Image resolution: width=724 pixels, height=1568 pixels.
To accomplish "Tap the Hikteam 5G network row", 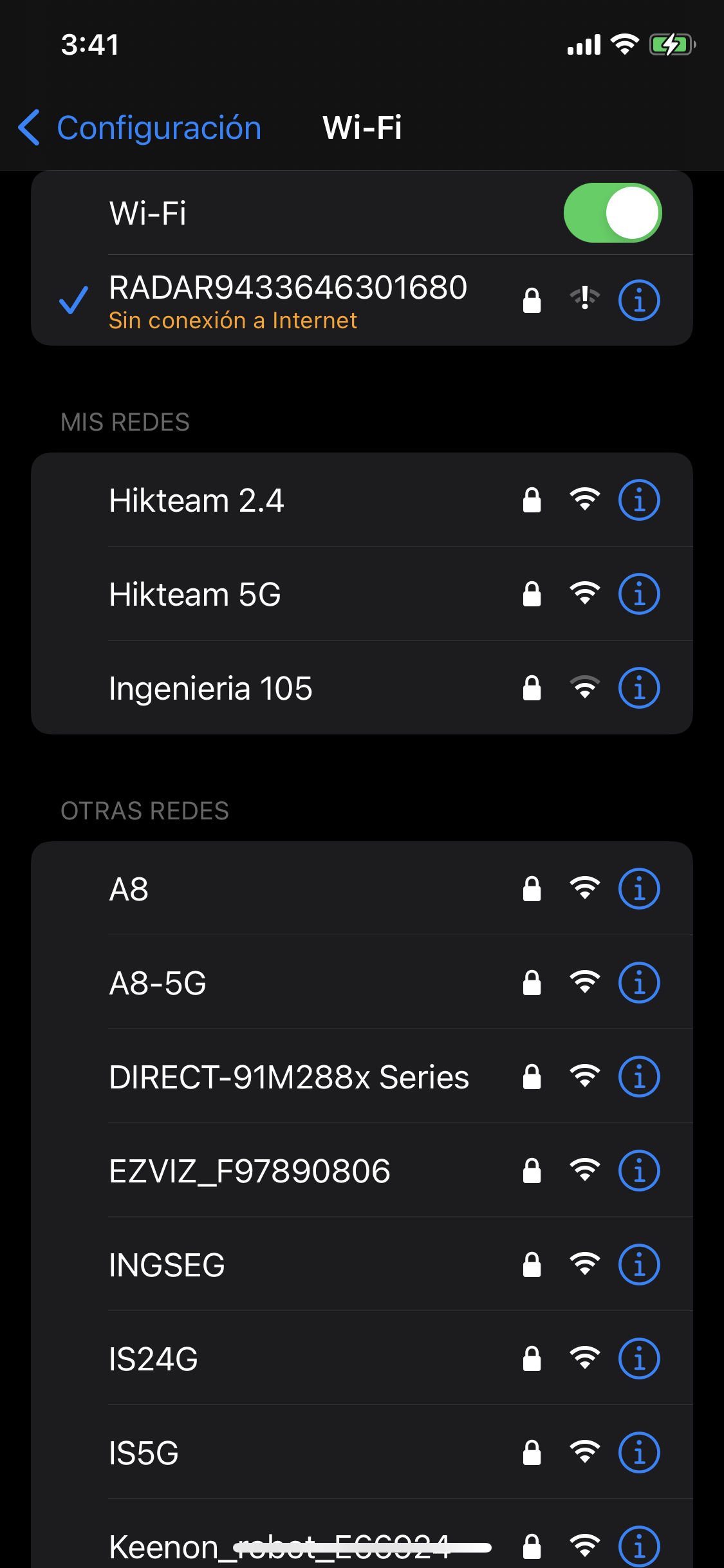I will pyautogui.click(x=362, y=593).
